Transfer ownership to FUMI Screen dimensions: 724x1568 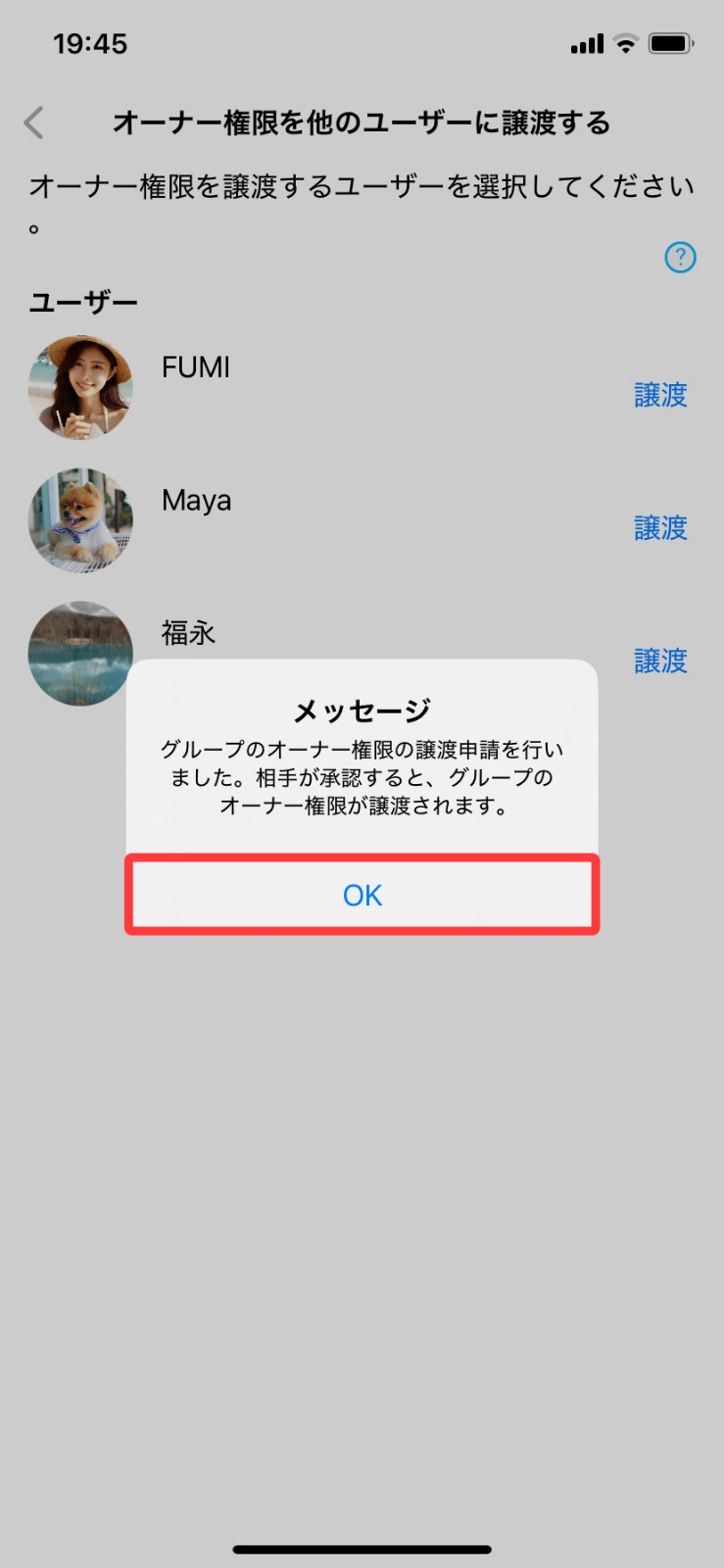click(660, 395)
